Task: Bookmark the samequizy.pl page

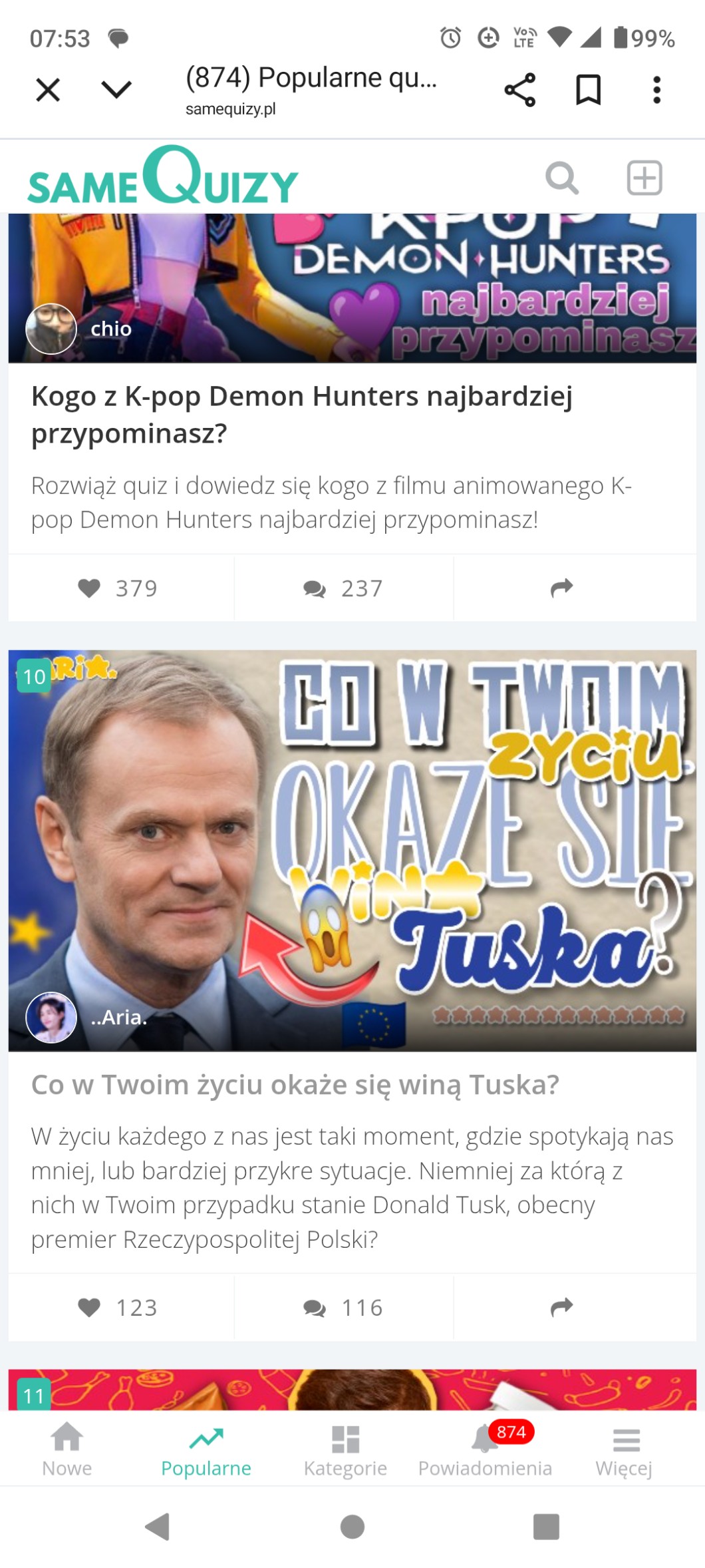Action: coord(589,90)
